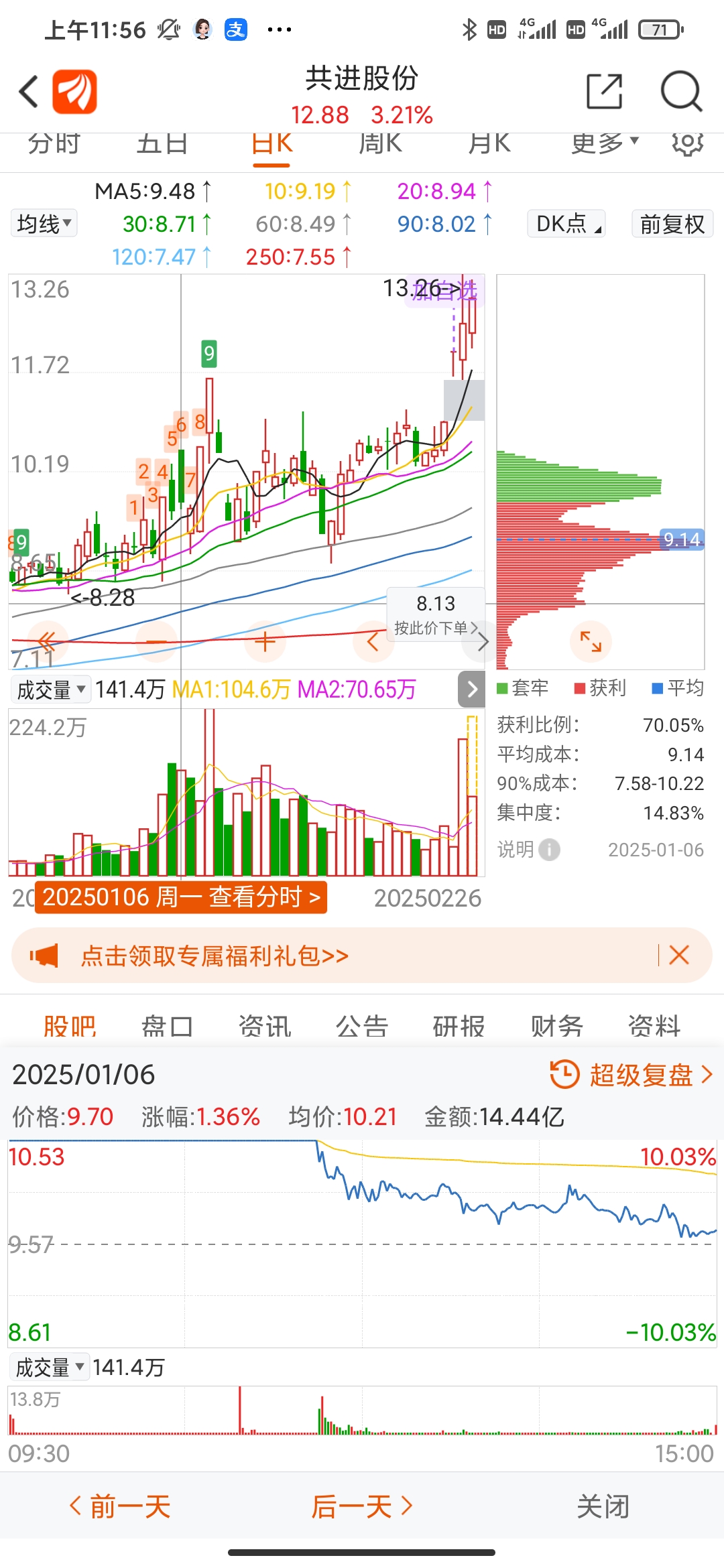
Task: Open the search magnifier
Action: (681, 91)
